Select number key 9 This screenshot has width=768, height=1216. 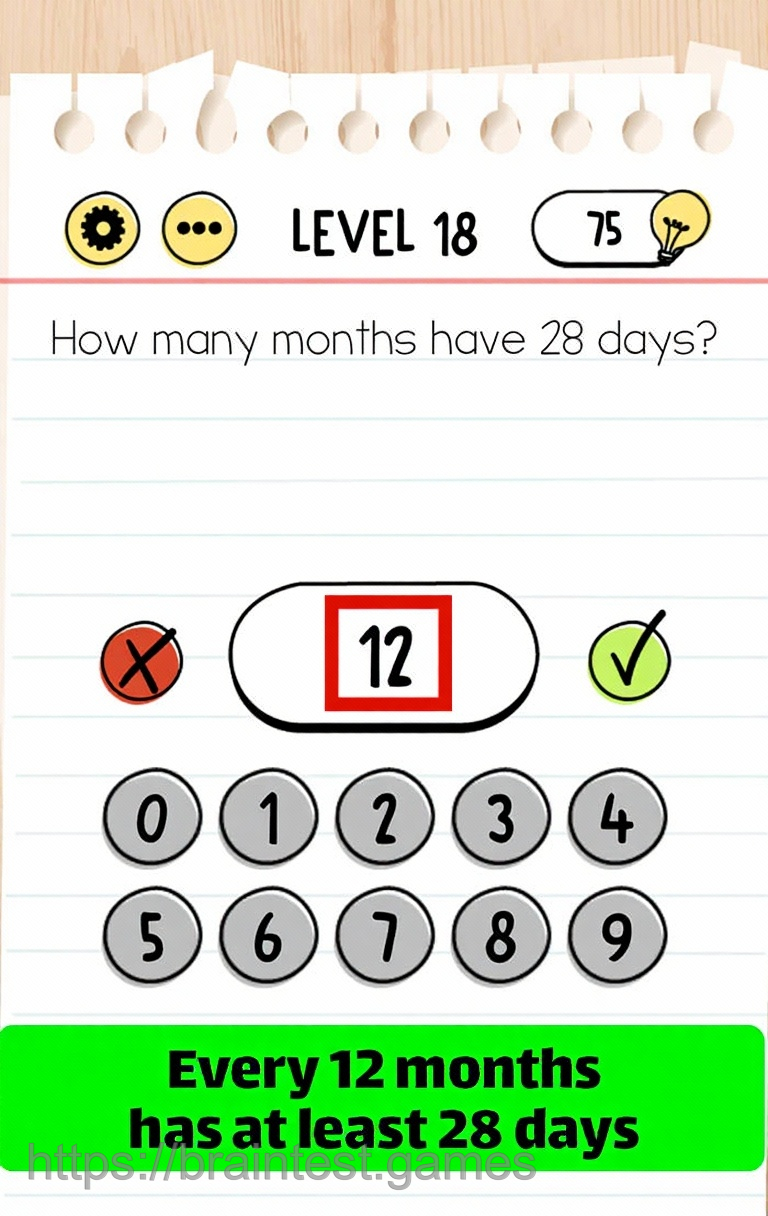[617, 937]
